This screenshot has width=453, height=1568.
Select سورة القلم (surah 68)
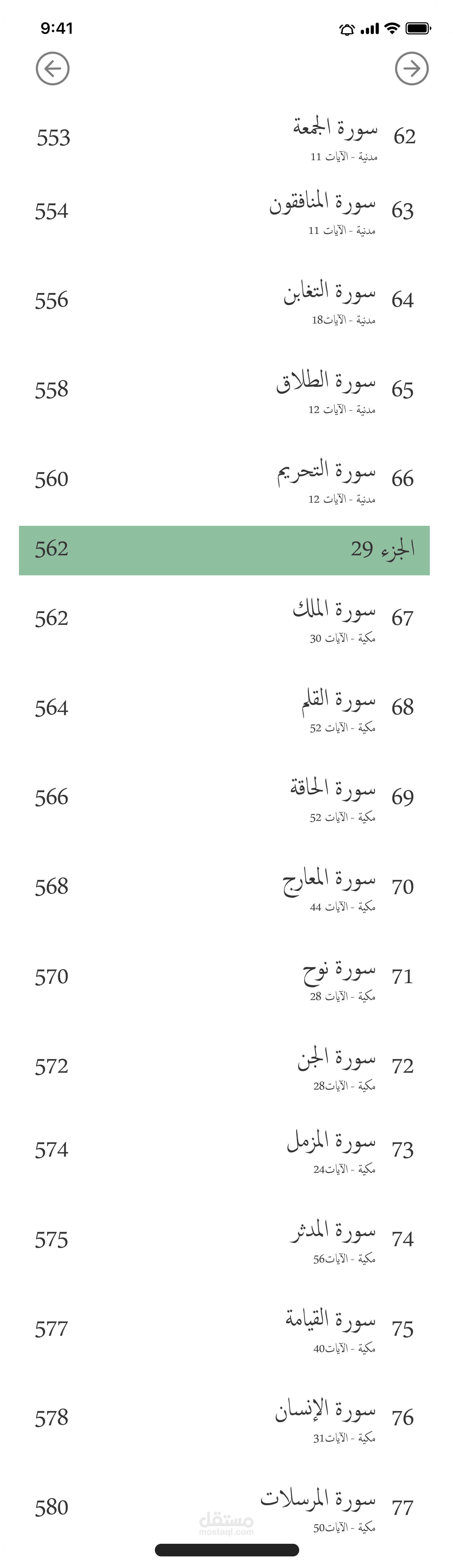[338, 700]
